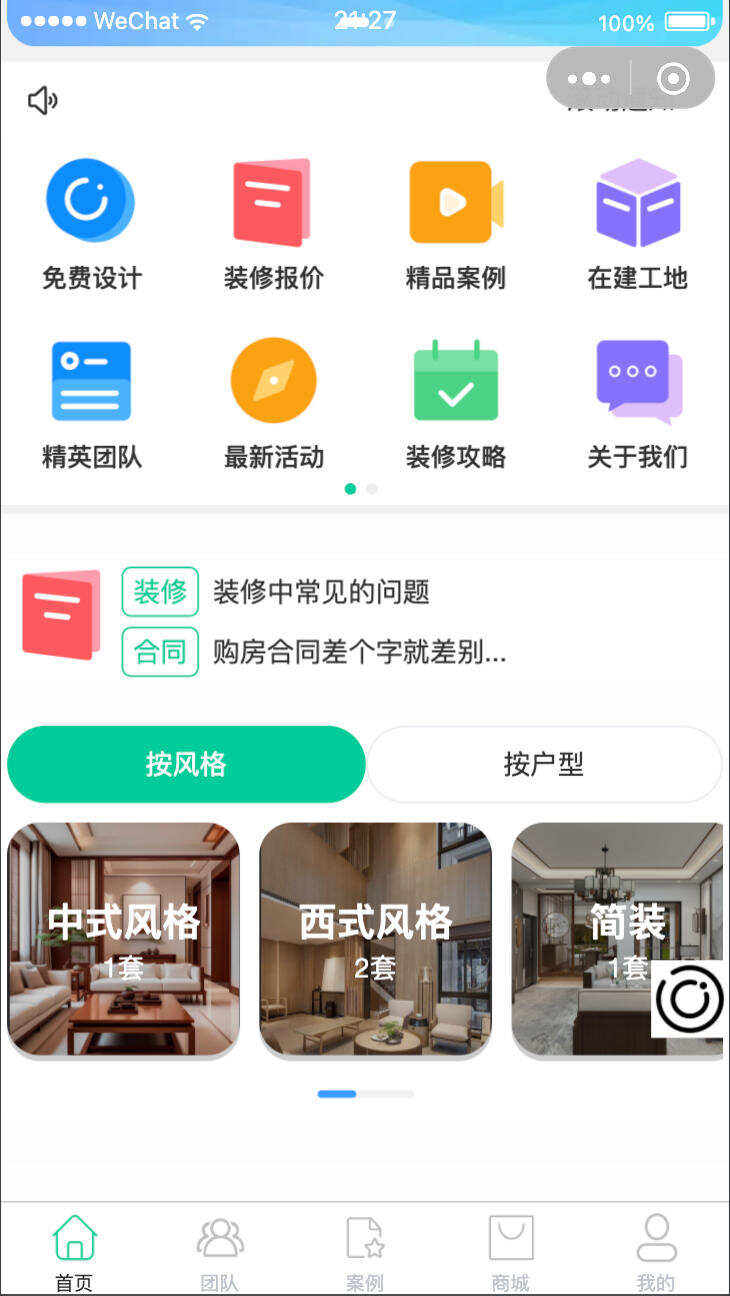Image resolution: width=730 pixels, height=1296 pixels.
Task: Open the floating circular quick-action button
Action: click(x=688, y=997)
